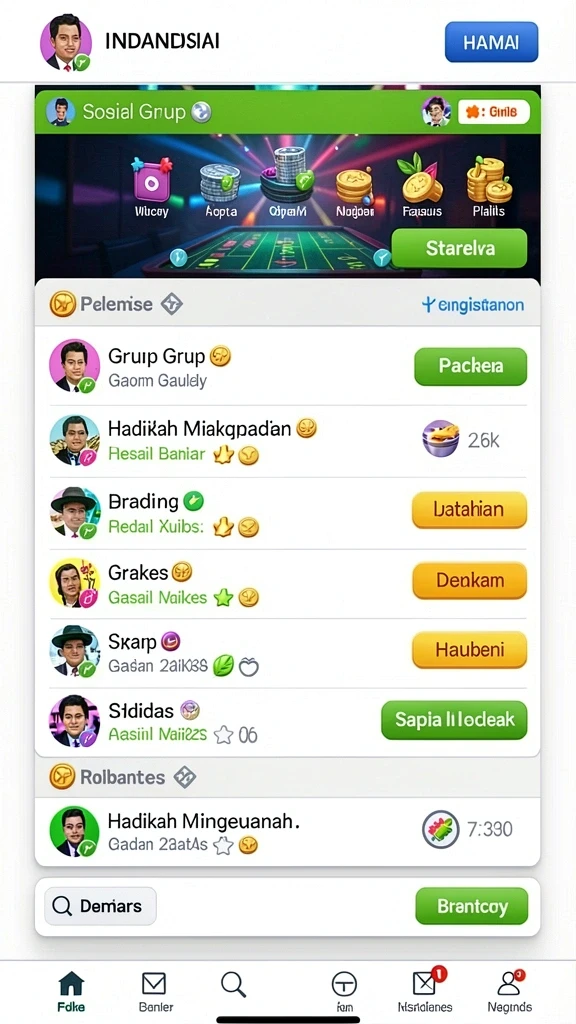Tap the yellow Latahian button for Brading
The image size is (576, 1024).
coord(469,509)
